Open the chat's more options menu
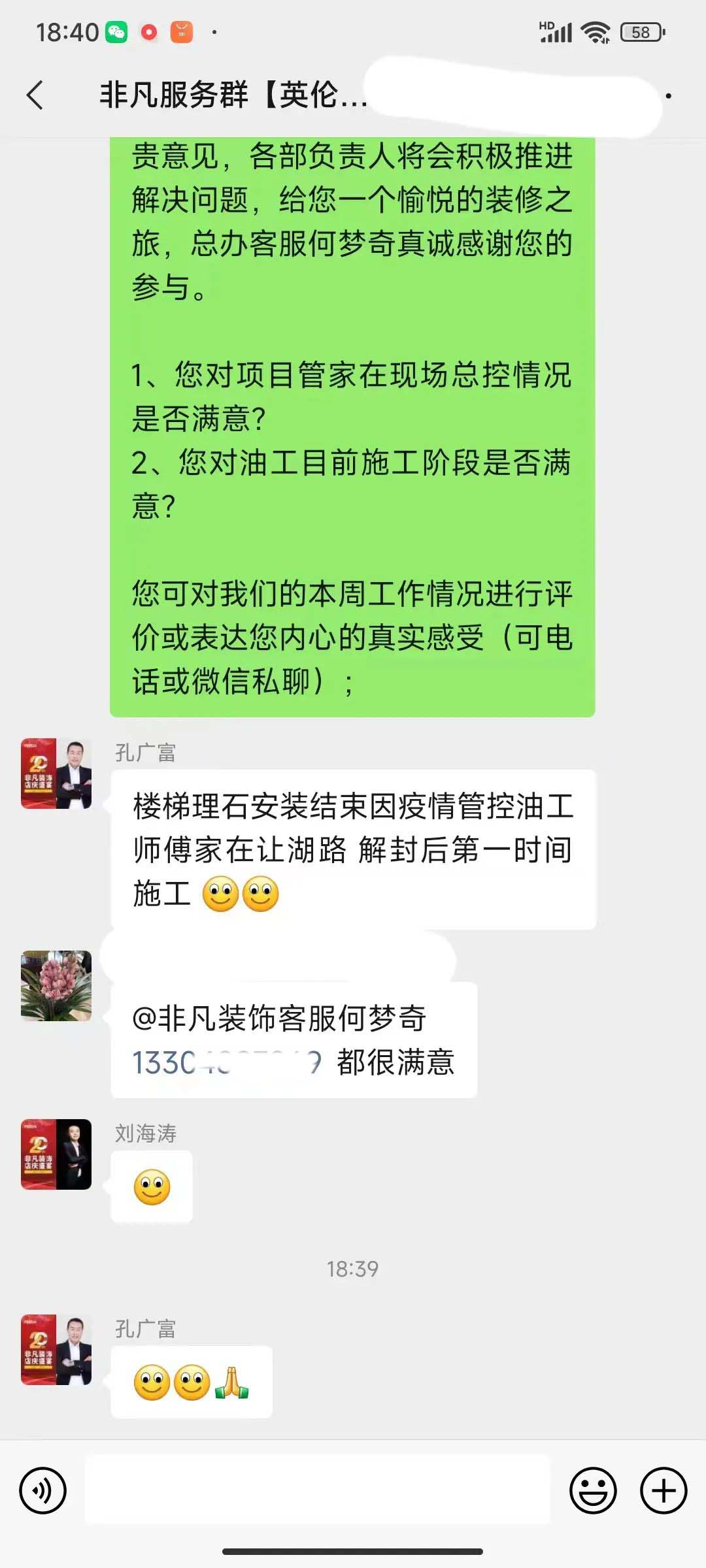This screenshot has width=706, height=1568. tap(668, 96)
